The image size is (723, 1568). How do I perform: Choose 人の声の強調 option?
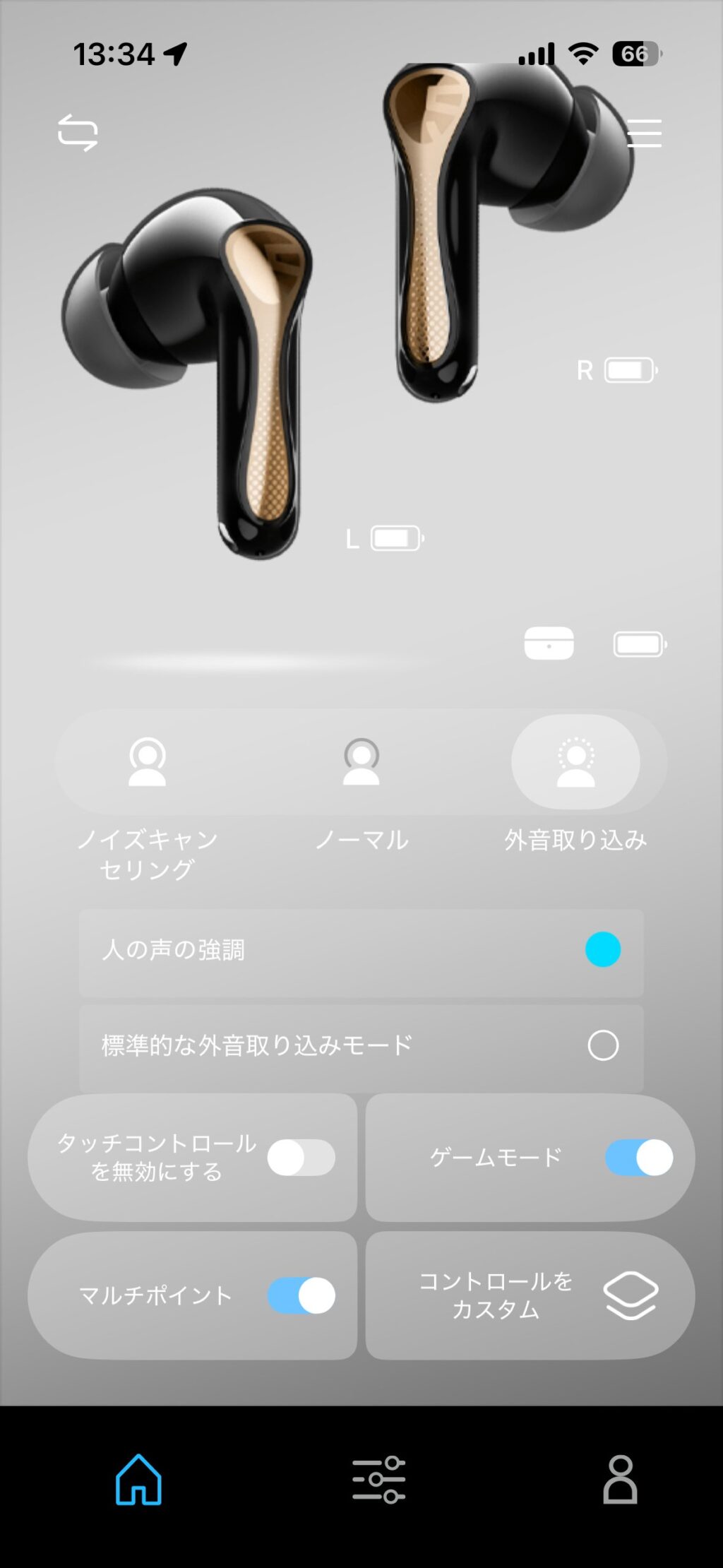pyautogui.click(x=602, y=949)
